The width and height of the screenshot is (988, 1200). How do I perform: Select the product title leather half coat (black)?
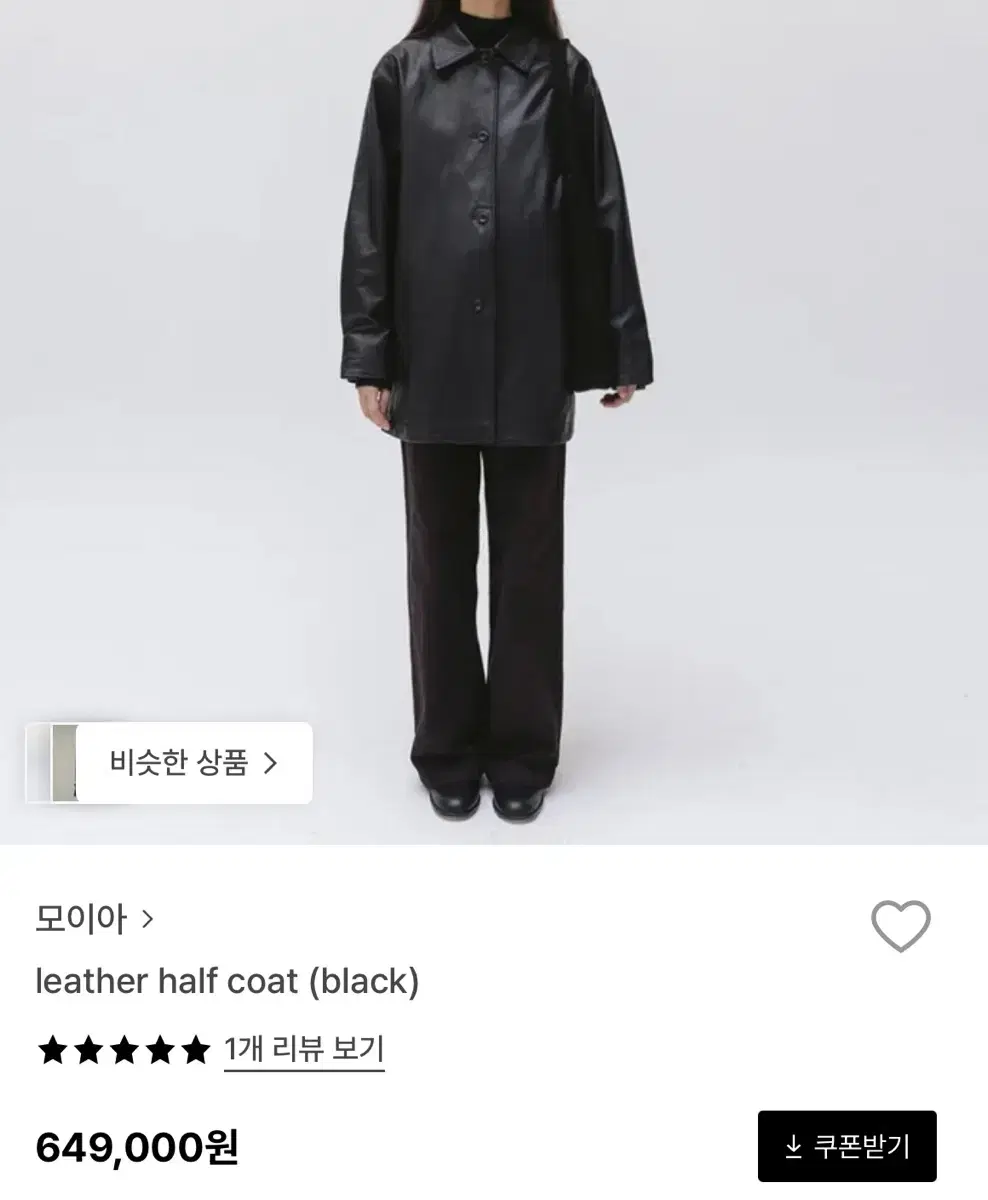(229, 982)
